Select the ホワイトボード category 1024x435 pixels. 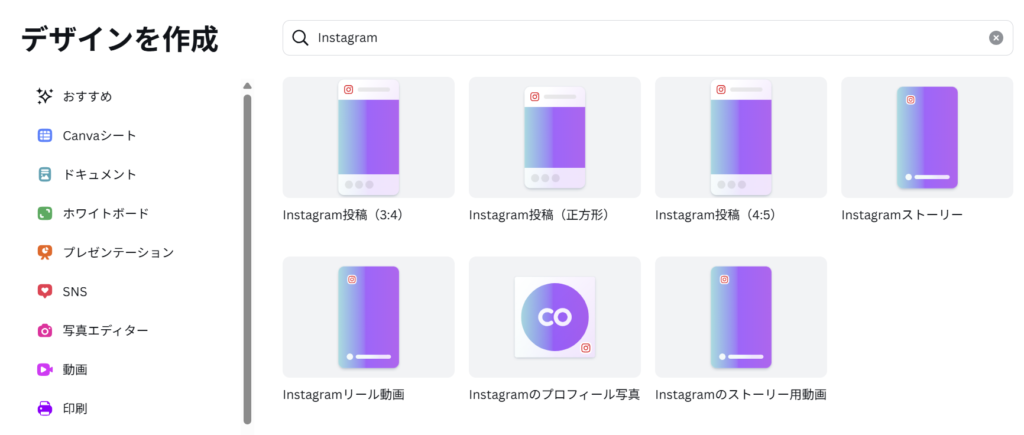tap(105, 213)
